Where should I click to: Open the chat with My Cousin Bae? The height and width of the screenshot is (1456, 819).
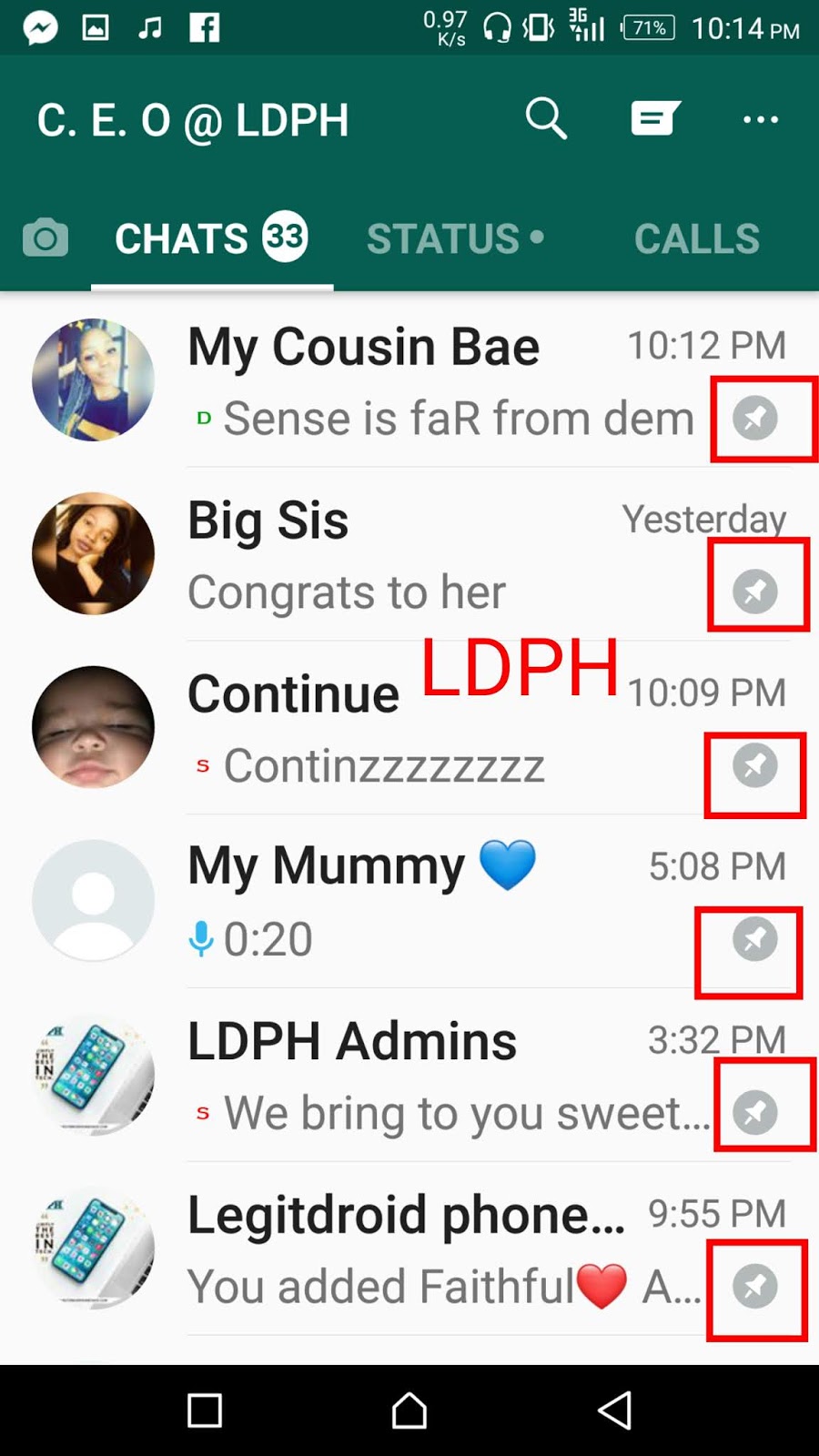pos(437,382)
